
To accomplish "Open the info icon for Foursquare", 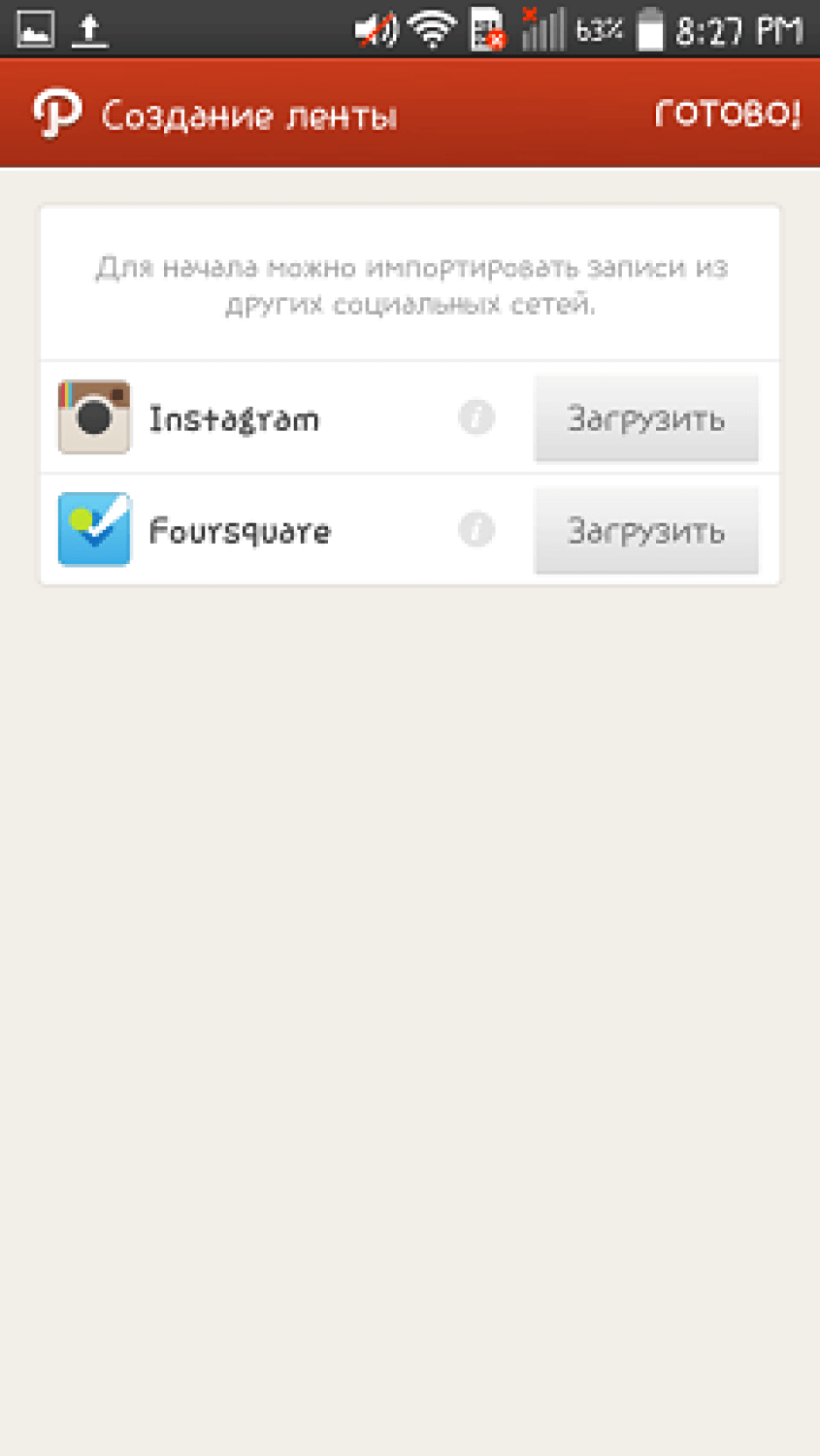I will [x=476, y=530].
